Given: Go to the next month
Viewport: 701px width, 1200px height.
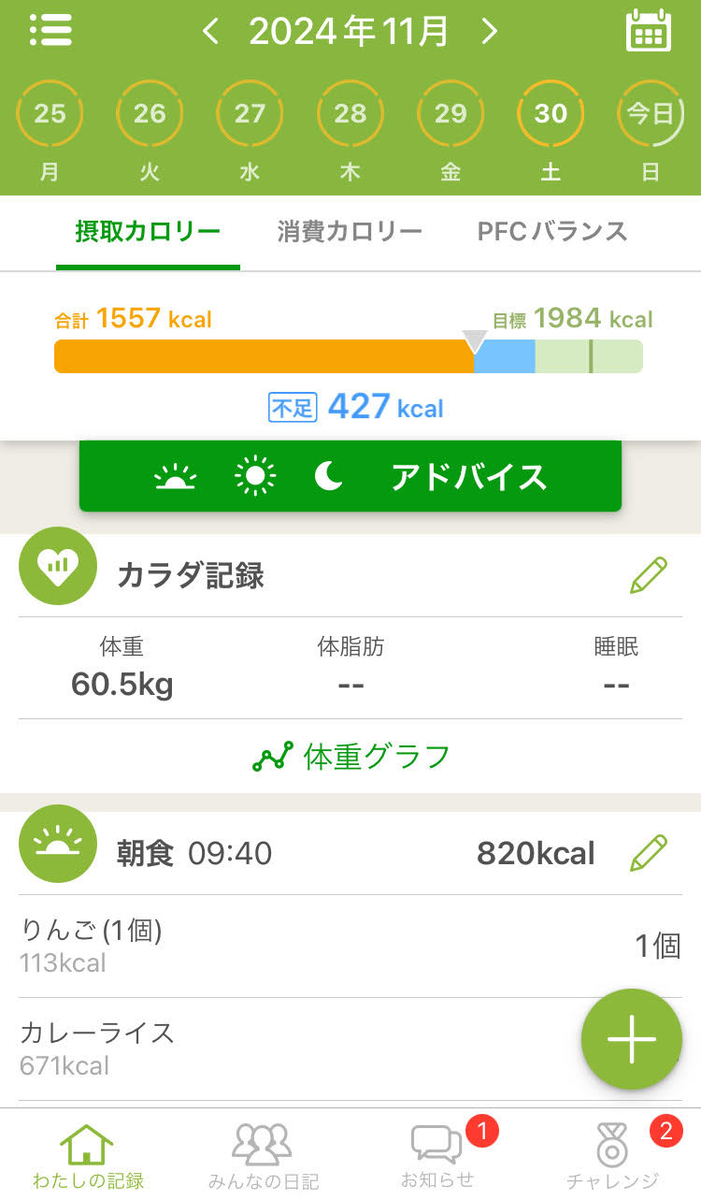Looking at the screenshot, I should pos(489,32).
